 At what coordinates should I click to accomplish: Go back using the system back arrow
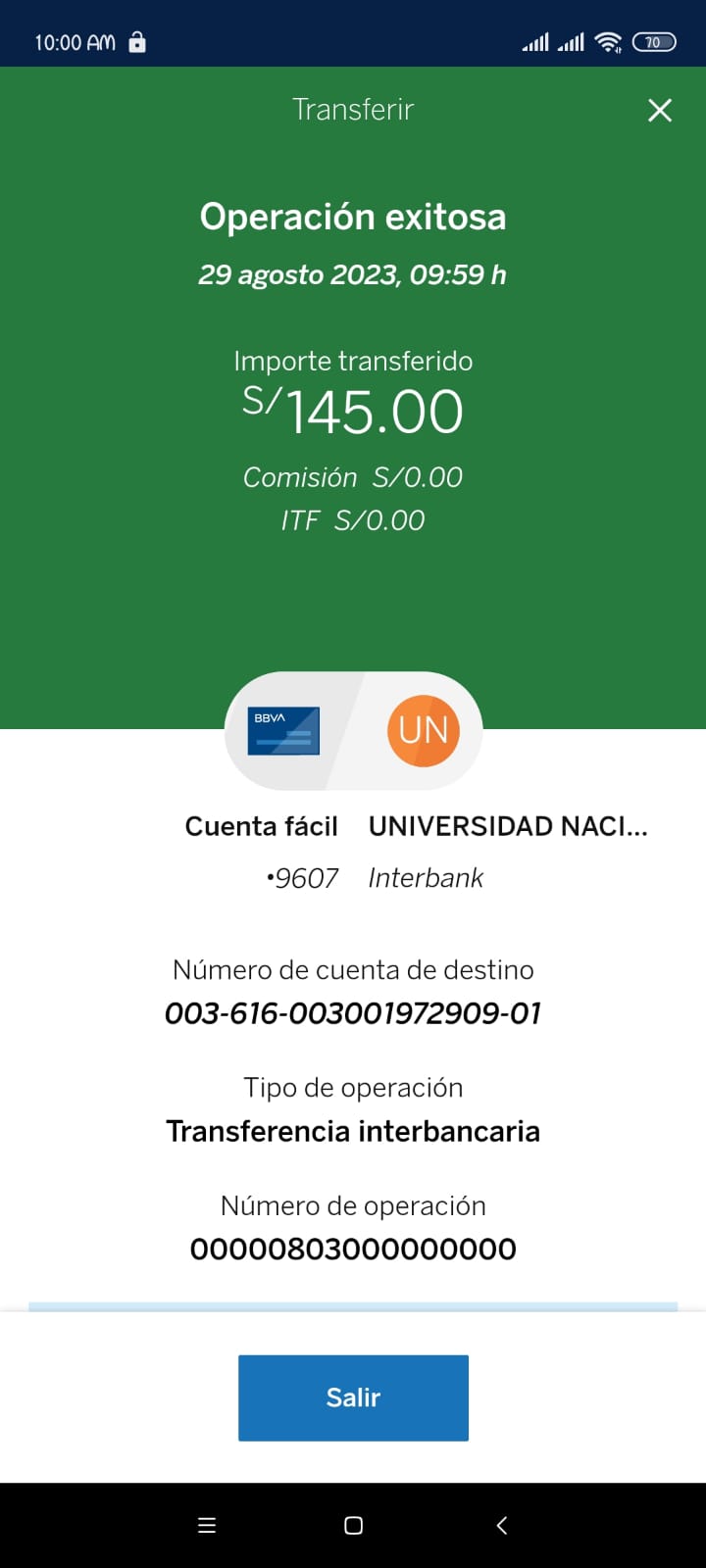tap(502, 1525)
